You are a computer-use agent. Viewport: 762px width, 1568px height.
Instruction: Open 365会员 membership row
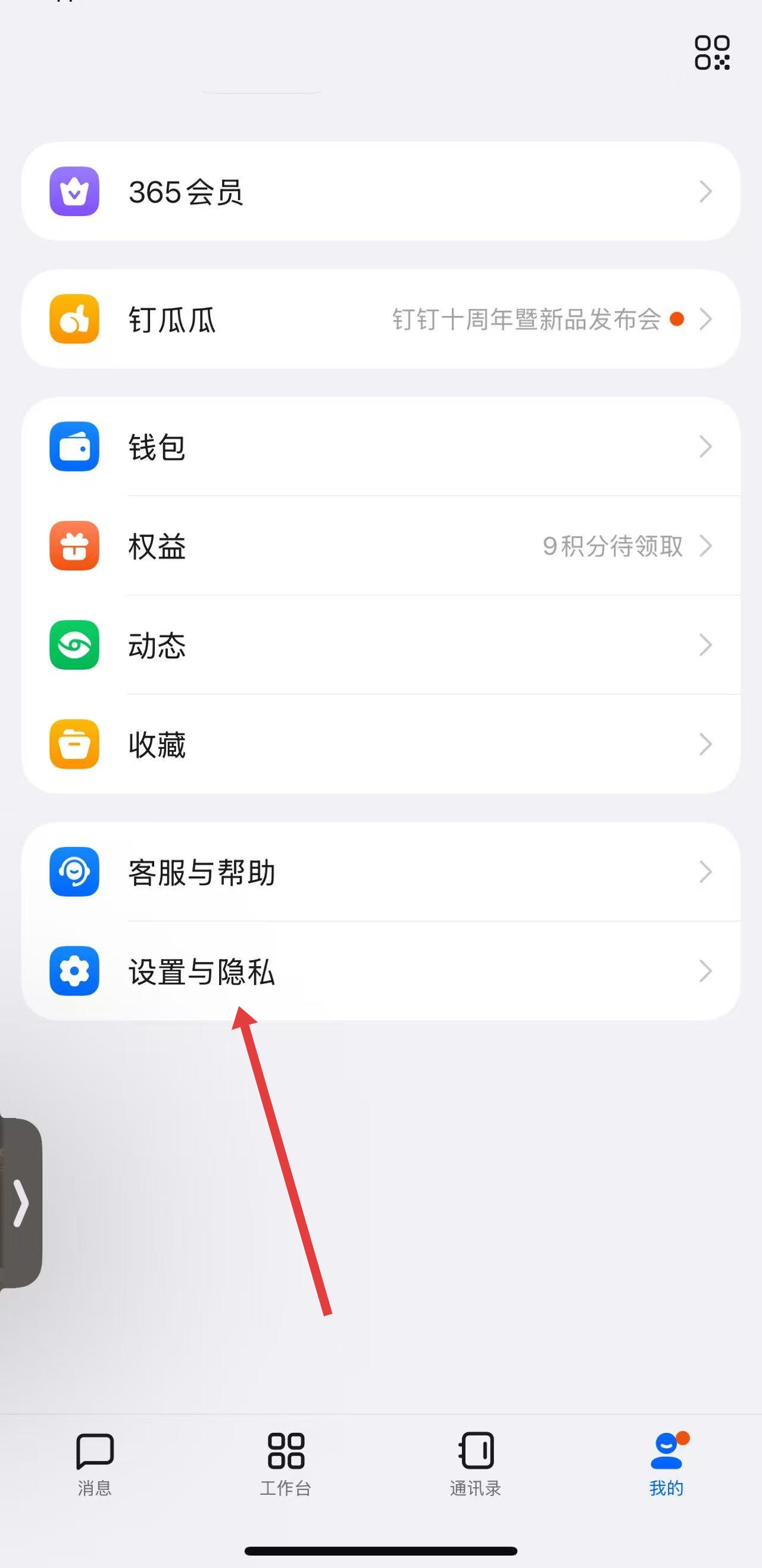(381, 192)
